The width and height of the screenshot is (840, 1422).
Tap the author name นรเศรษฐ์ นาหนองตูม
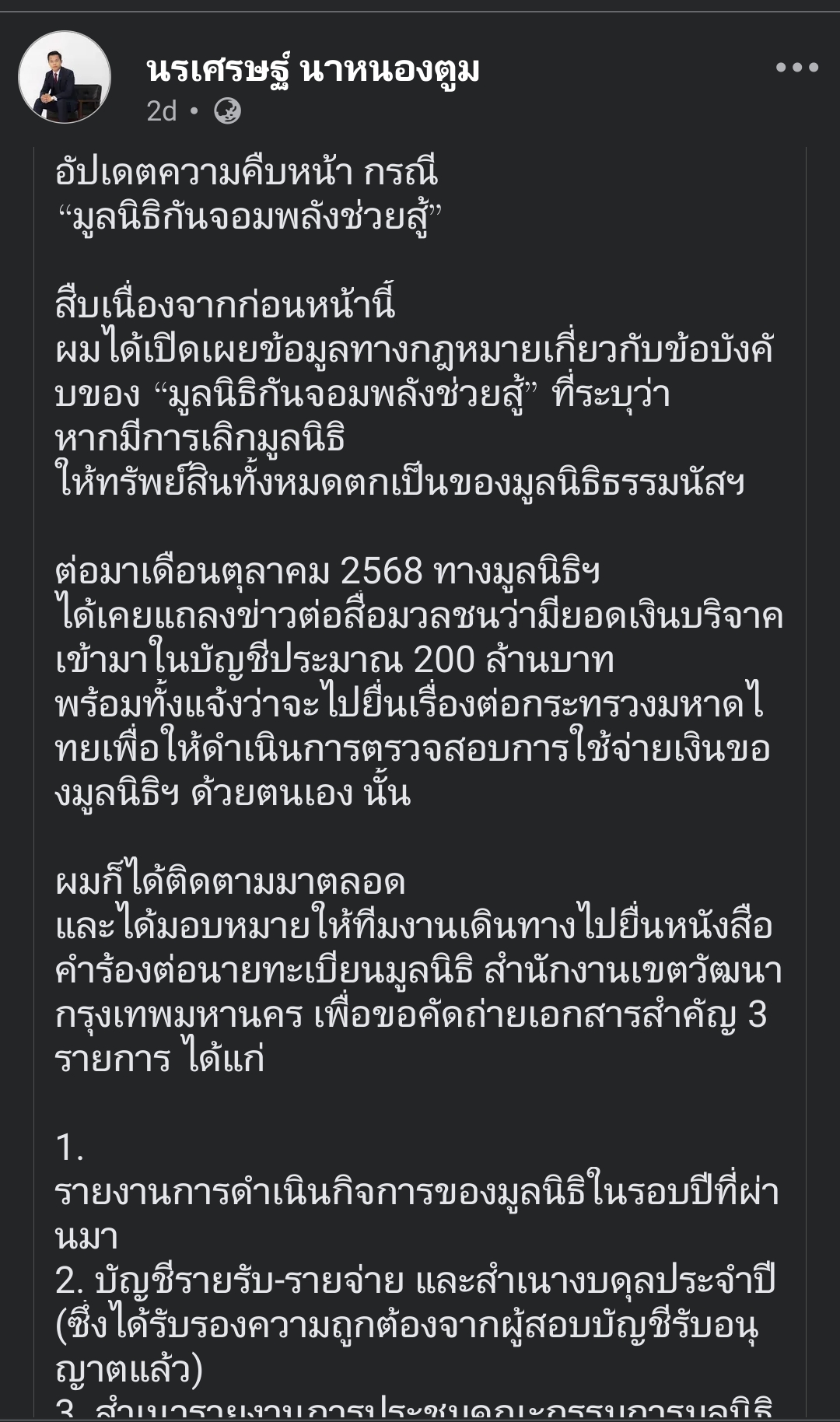pyautogui.click(x=313, y=70)
